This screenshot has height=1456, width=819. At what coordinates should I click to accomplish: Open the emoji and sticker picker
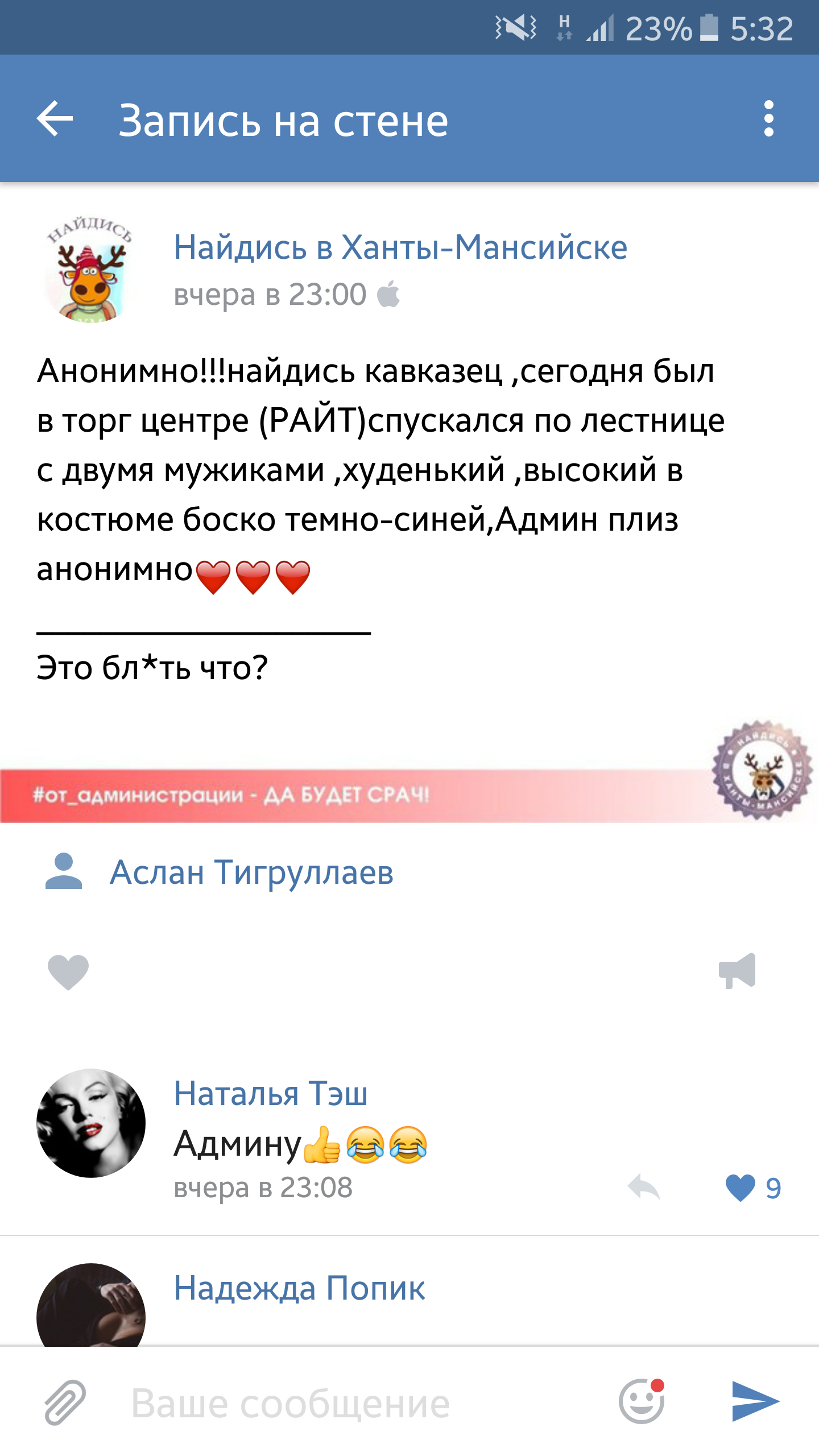pyautogui.click(x=642, y=1401)
